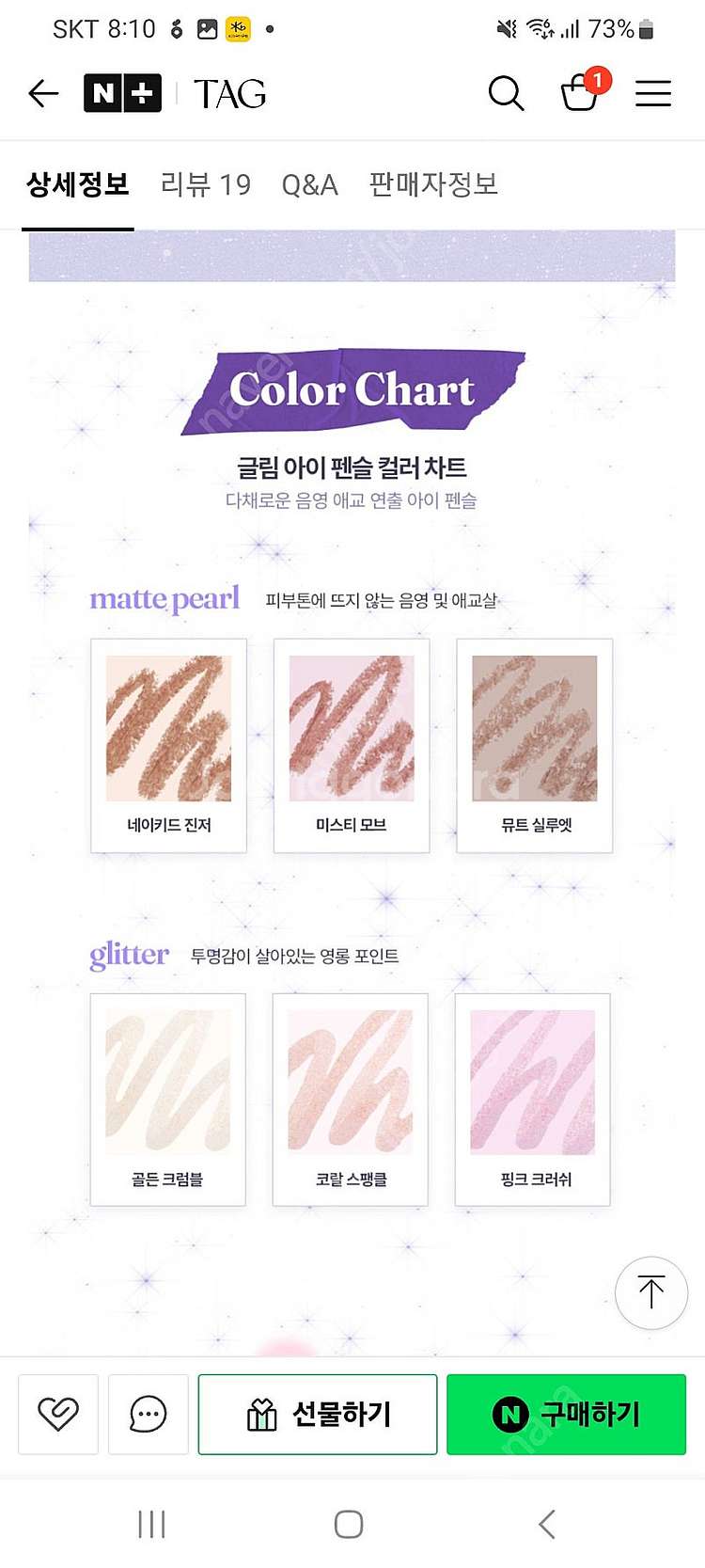Jump to top with arrow button
The height and width of the screenshot is (1568, 705).
650,1292
